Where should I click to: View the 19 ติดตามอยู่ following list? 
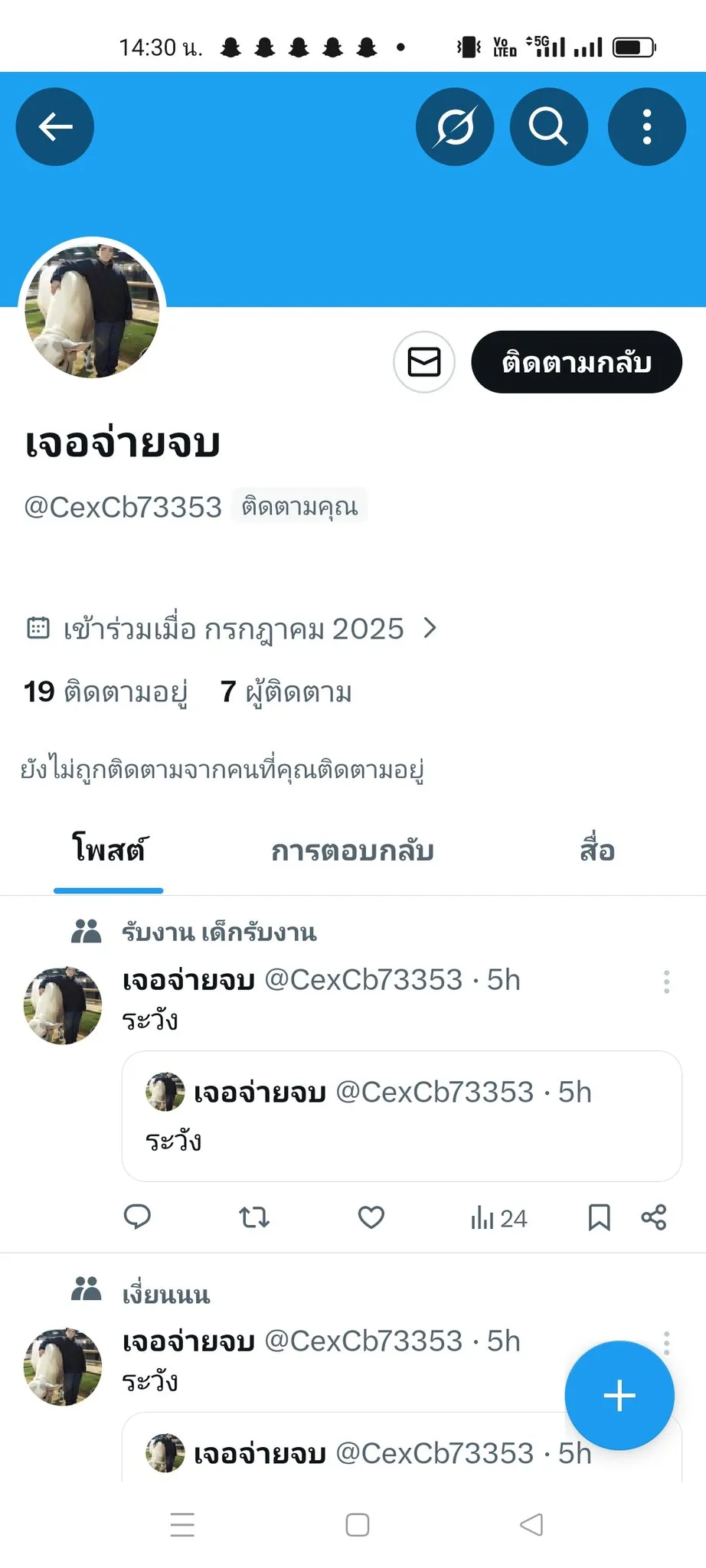105,692
